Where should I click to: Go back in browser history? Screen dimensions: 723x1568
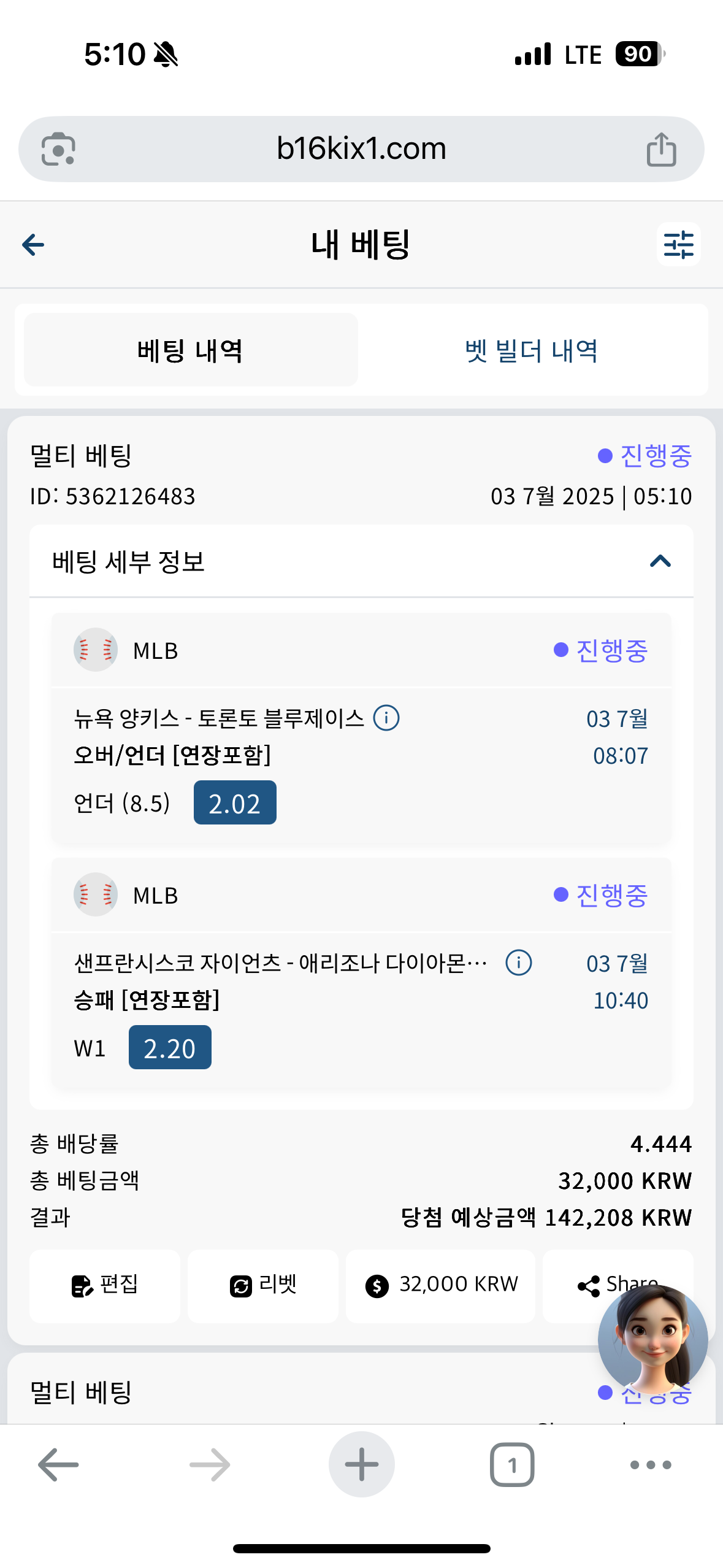coord(58,1464)
